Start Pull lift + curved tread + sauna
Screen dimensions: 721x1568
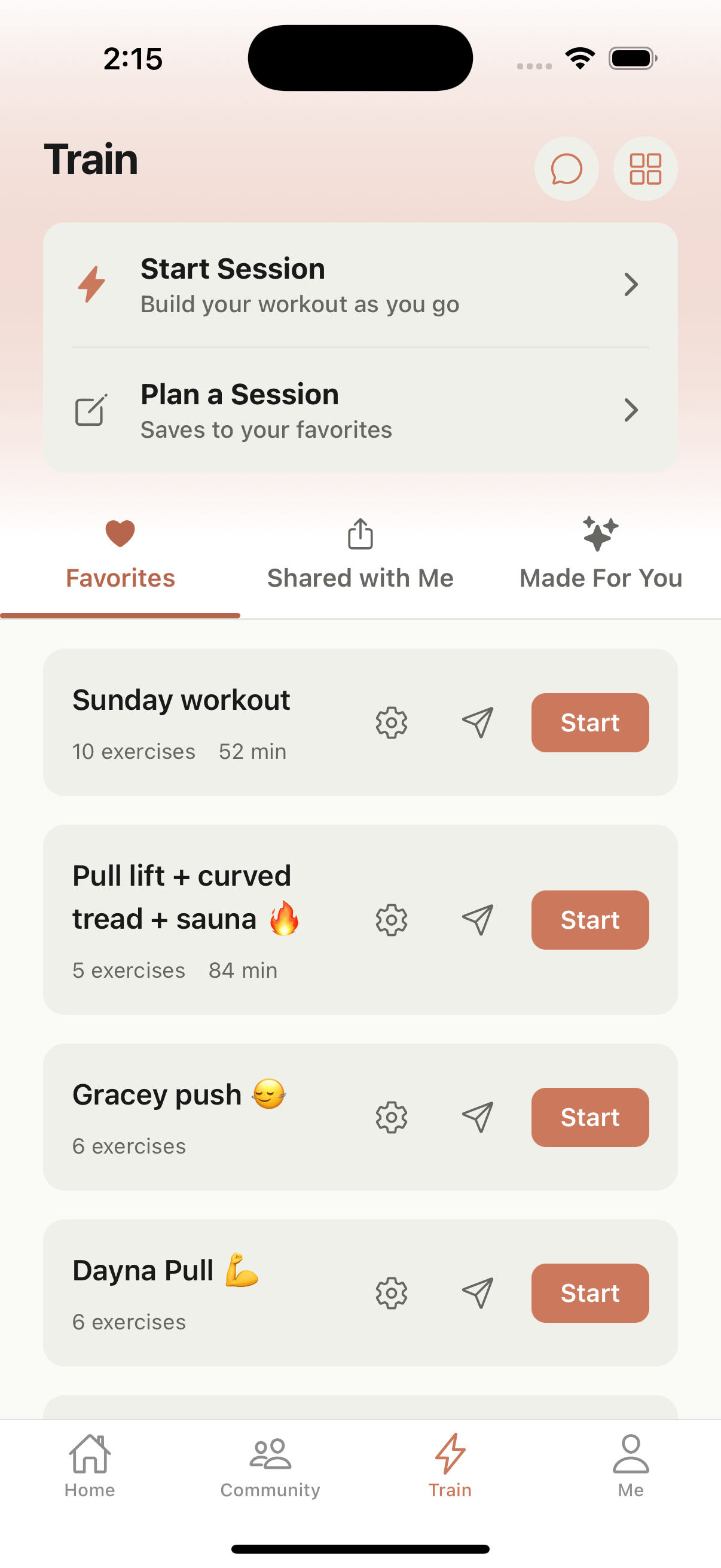(589, 920)
